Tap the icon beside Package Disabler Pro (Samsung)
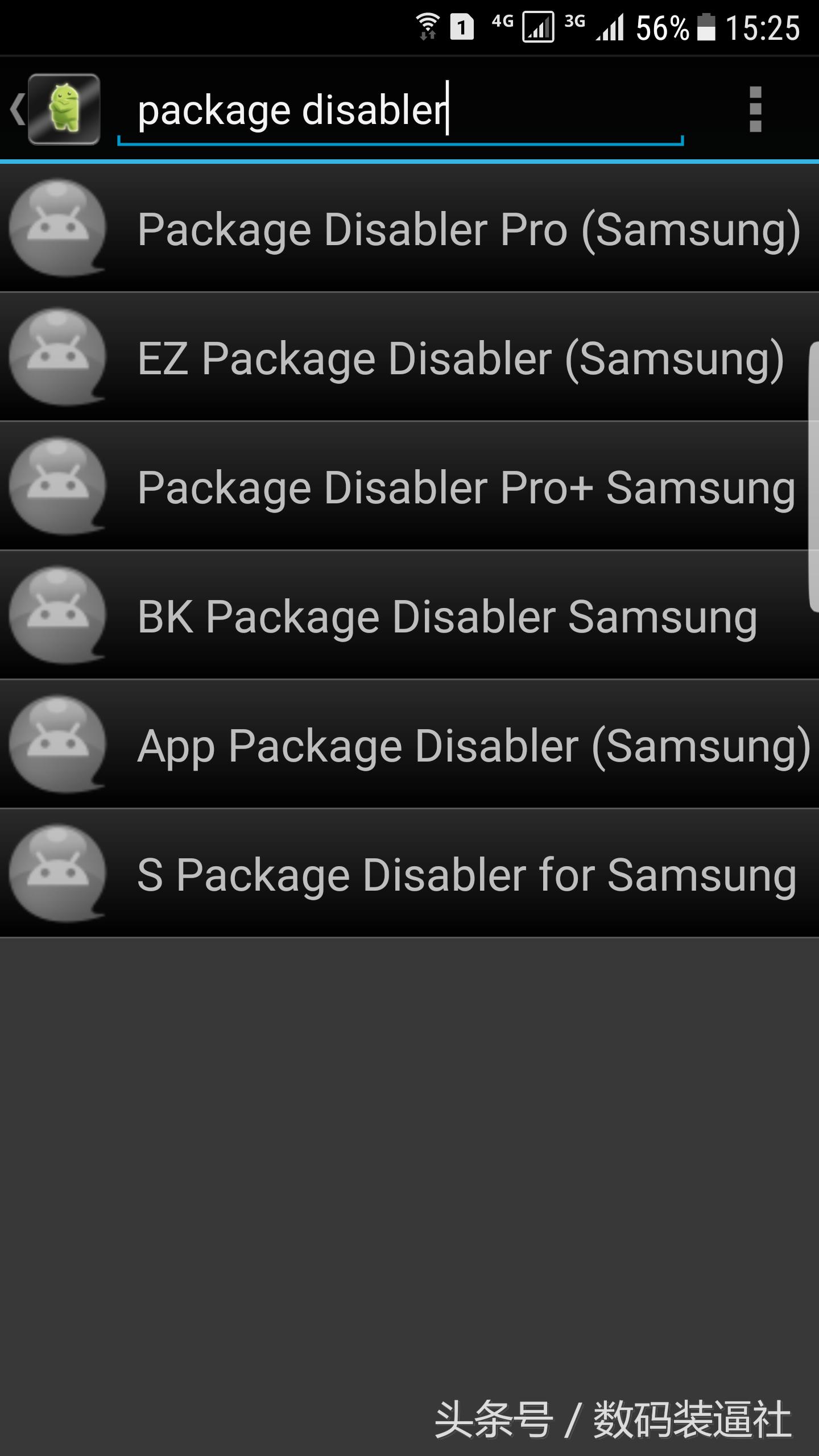The height and width of the screenshot is (1456, 819). (x=57, y=229)
